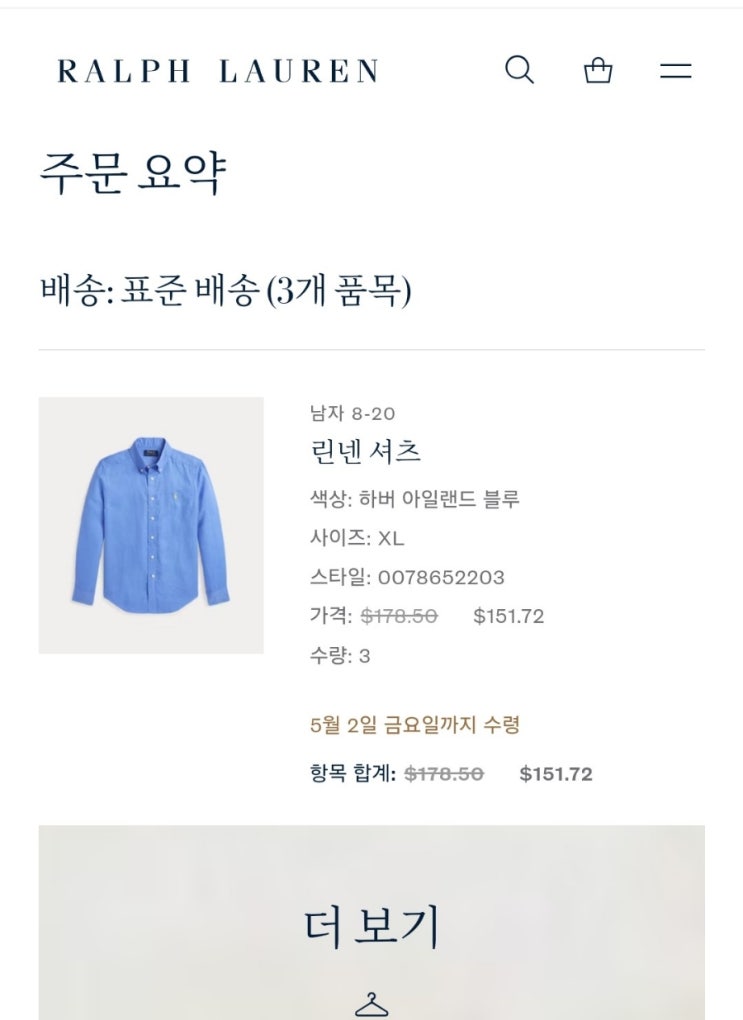
Task: Open the search magnifier icon
Action: click(519, 70)
